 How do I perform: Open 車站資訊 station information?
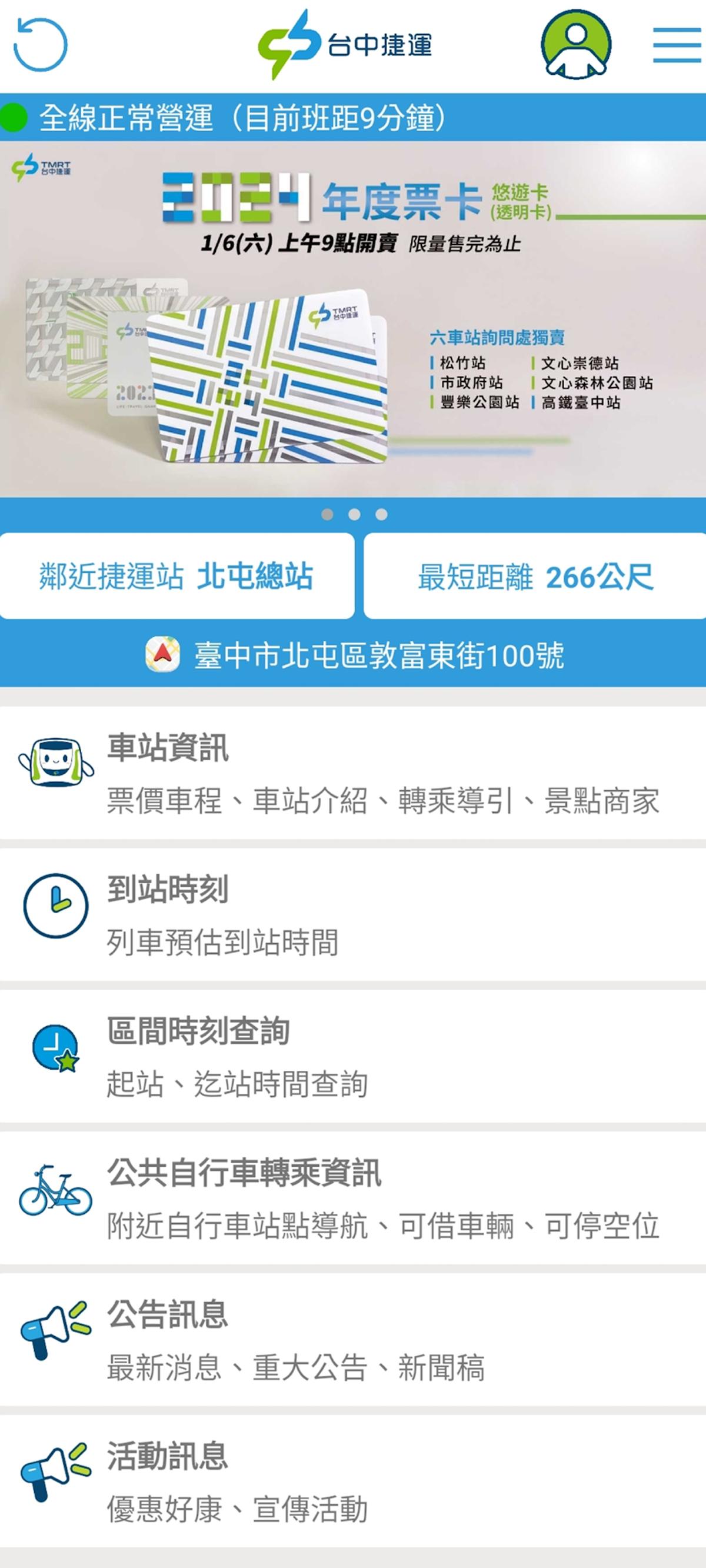coord(353,773)
